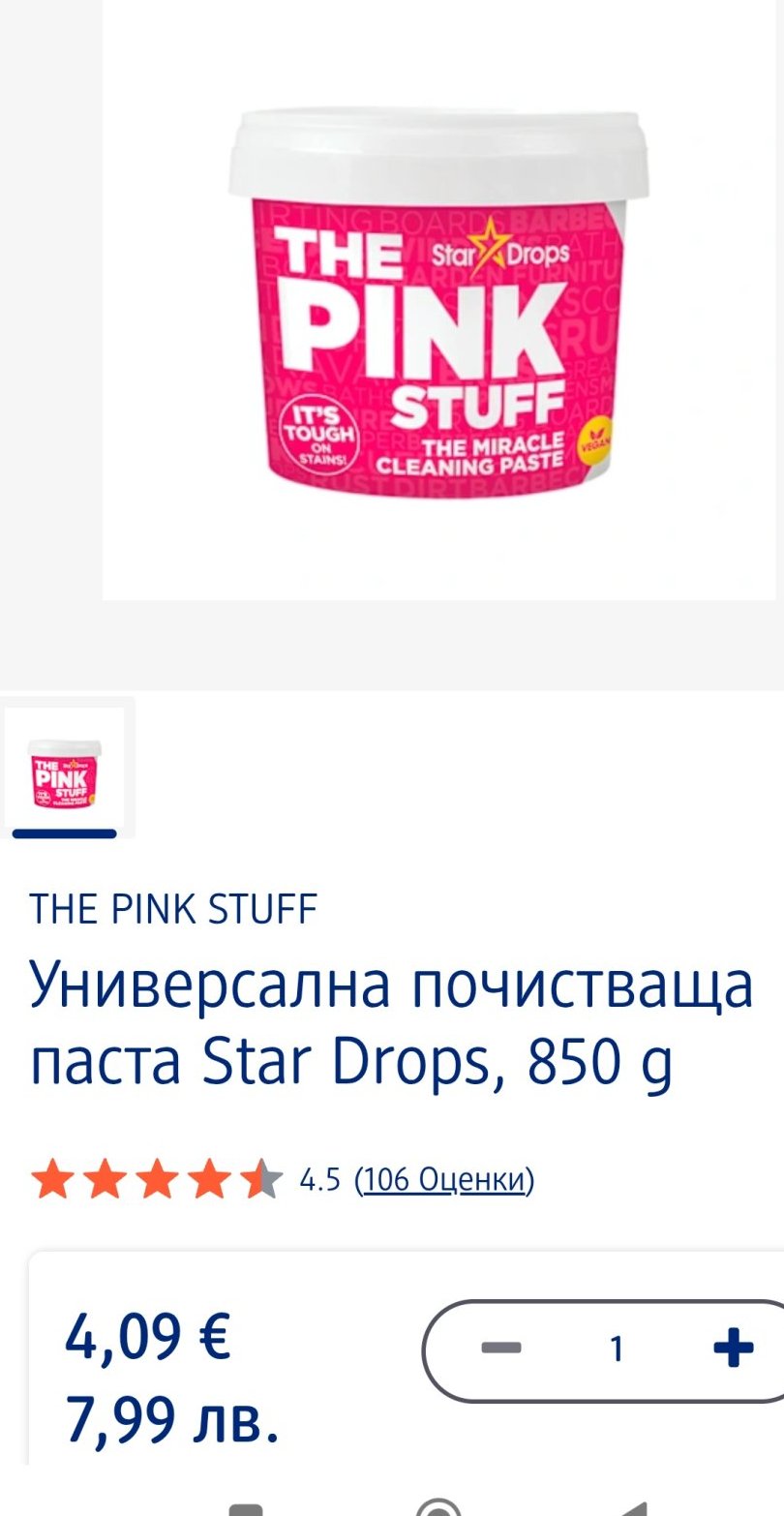784x1516 pixels.
Task: Open the 106 Оценки reviews link
Action: (444, 1180)
